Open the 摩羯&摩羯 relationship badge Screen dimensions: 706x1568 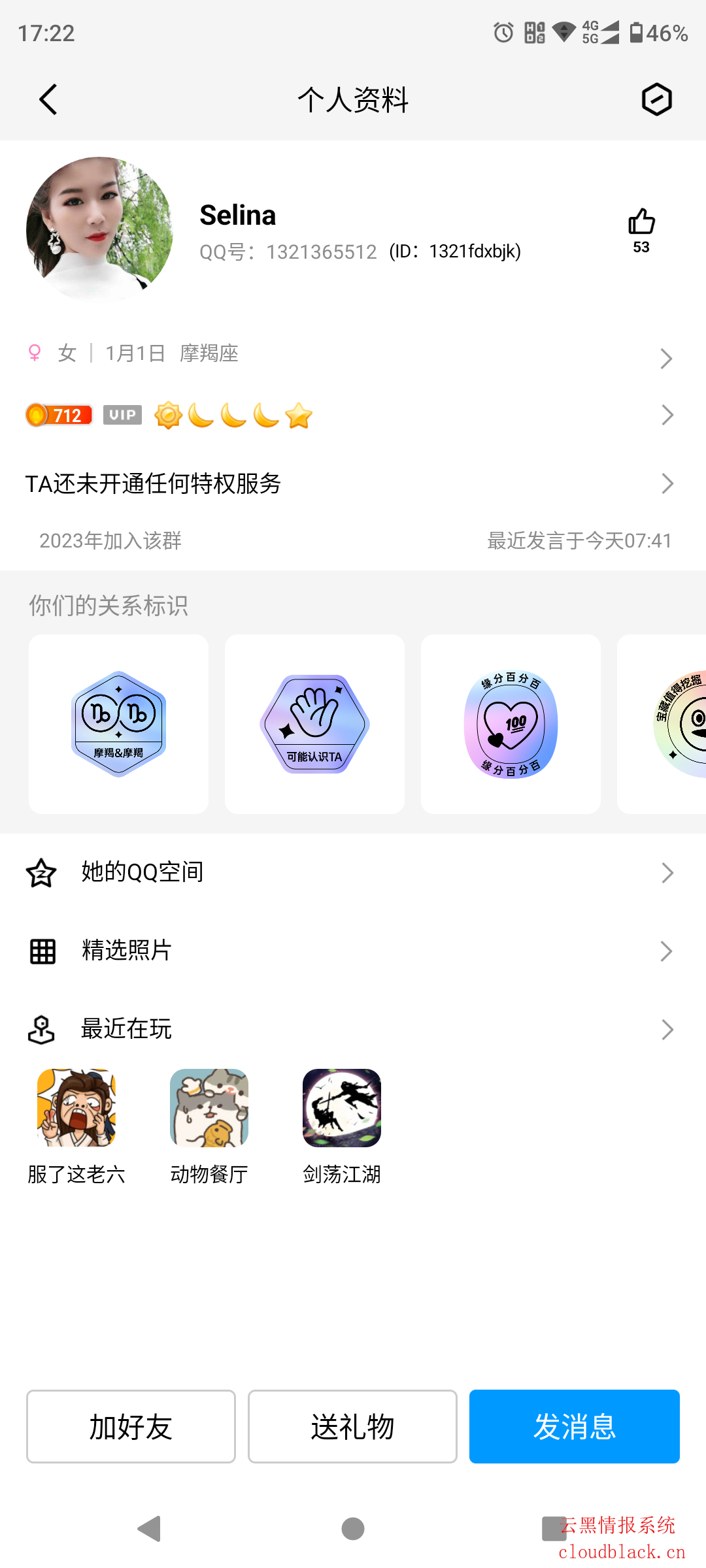click(x=118, y=724)
